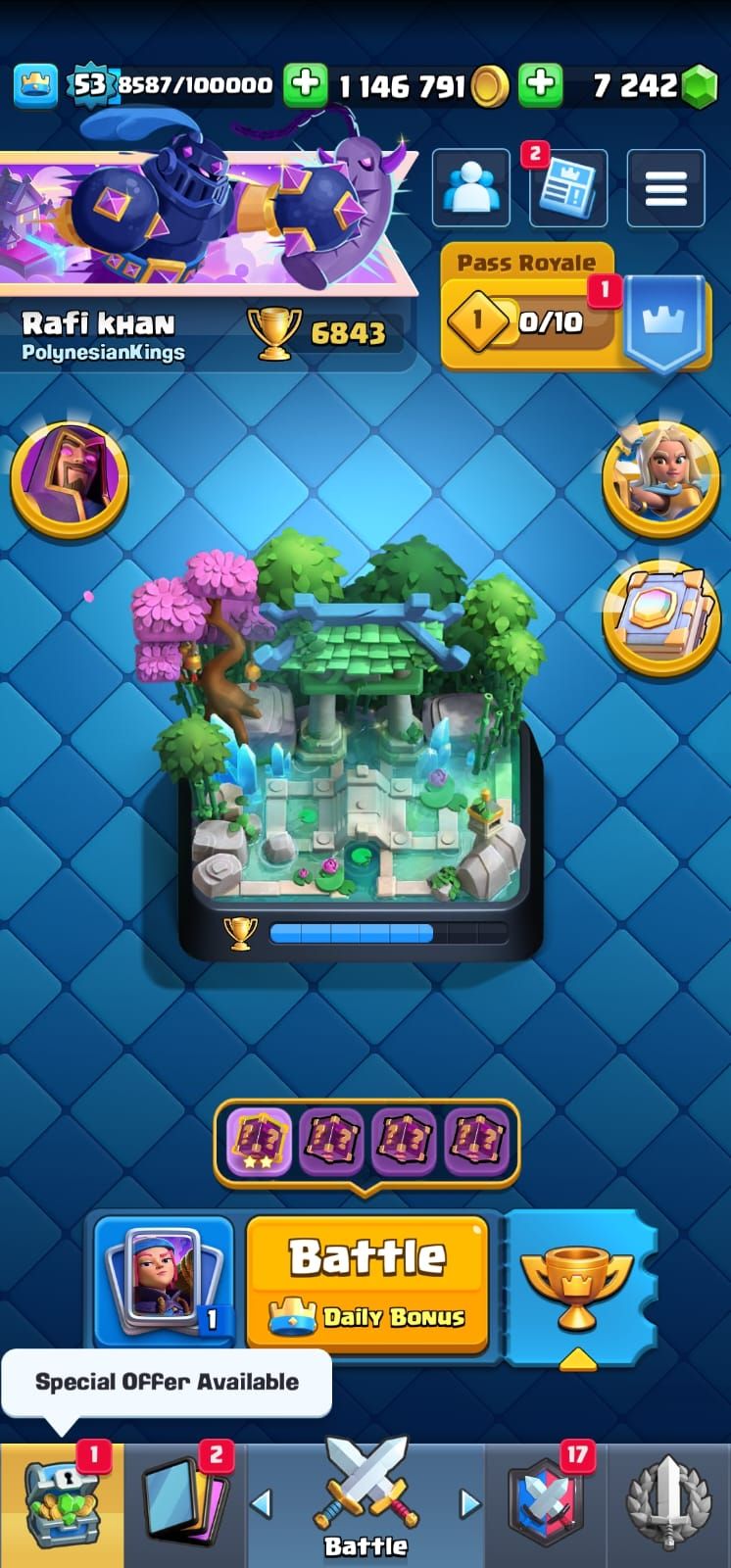Open the Shop tab with treasure chest
The width and height of the screenshot is (731, 1568).
(x=61, y=1504)
